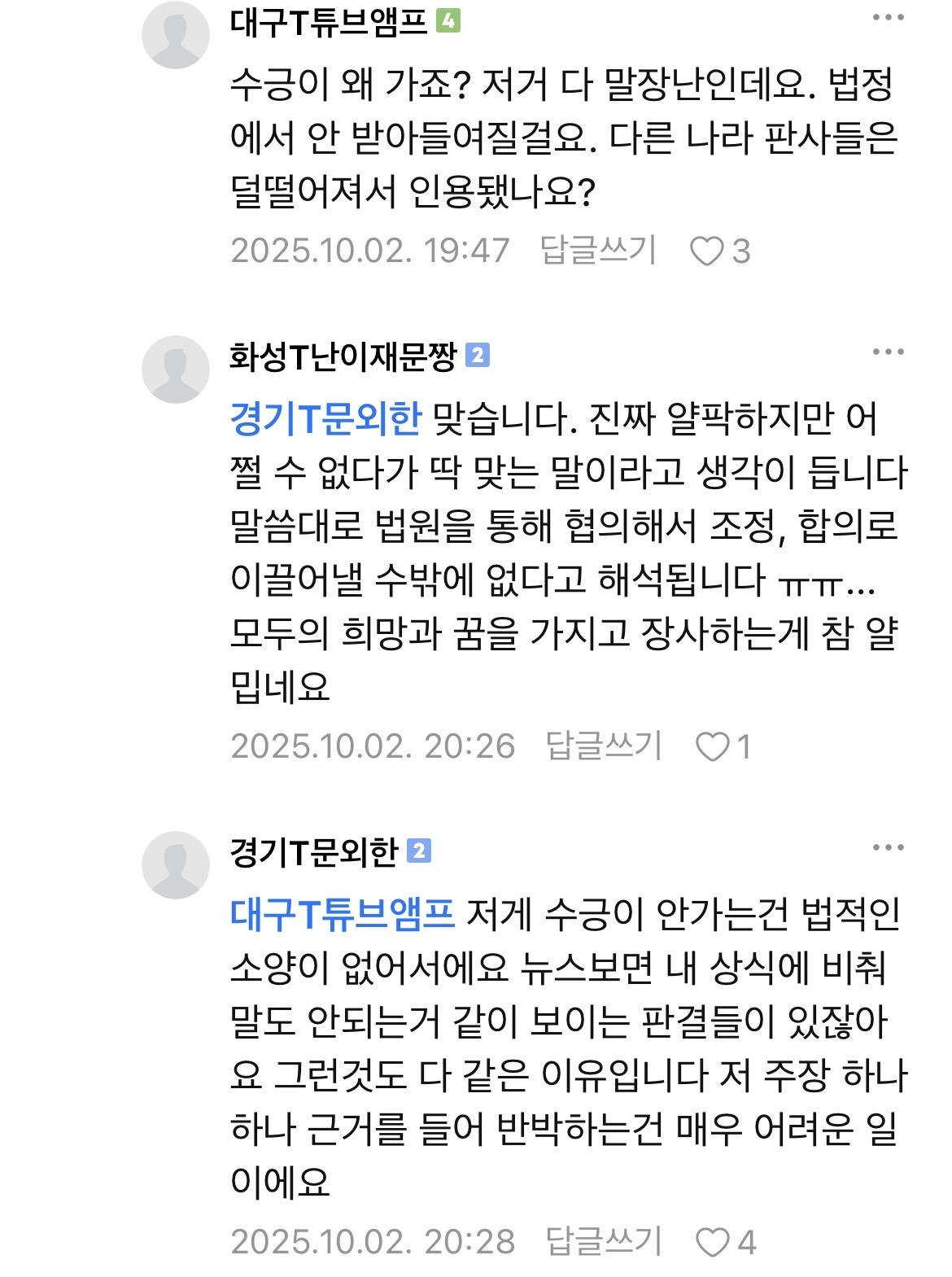Open 경기T문외한's profile avatar
This screenshot has width=952, height=1277.
pos(176,864)
